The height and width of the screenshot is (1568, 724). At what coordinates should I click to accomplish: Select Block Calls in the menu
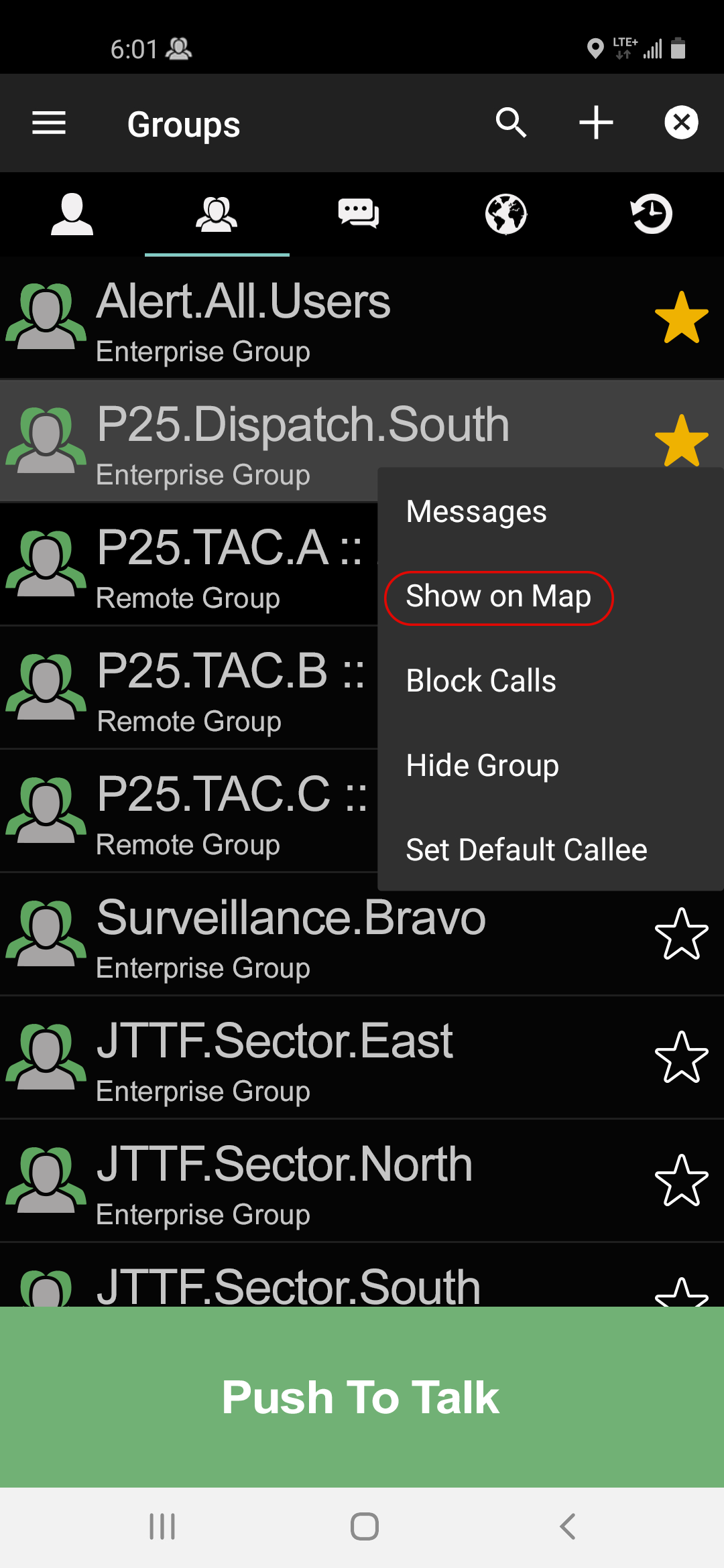(481, 681)
